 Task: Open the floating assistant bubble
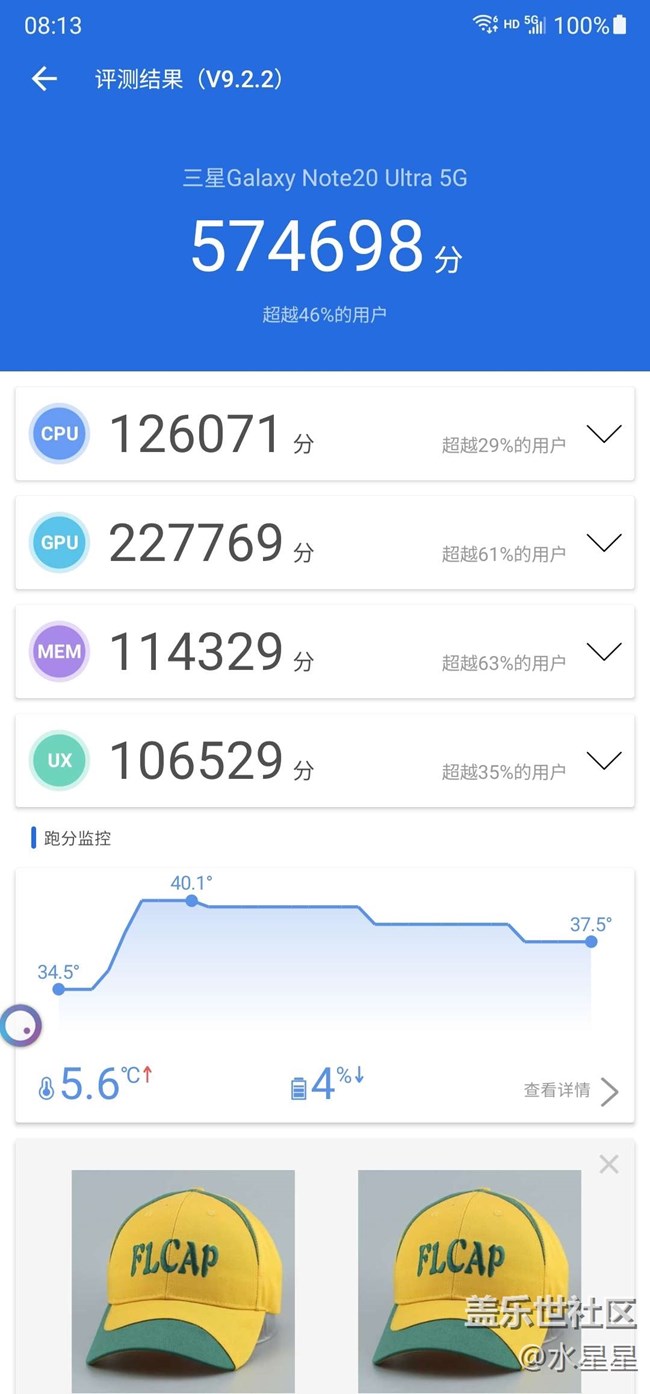[21, 1026]
